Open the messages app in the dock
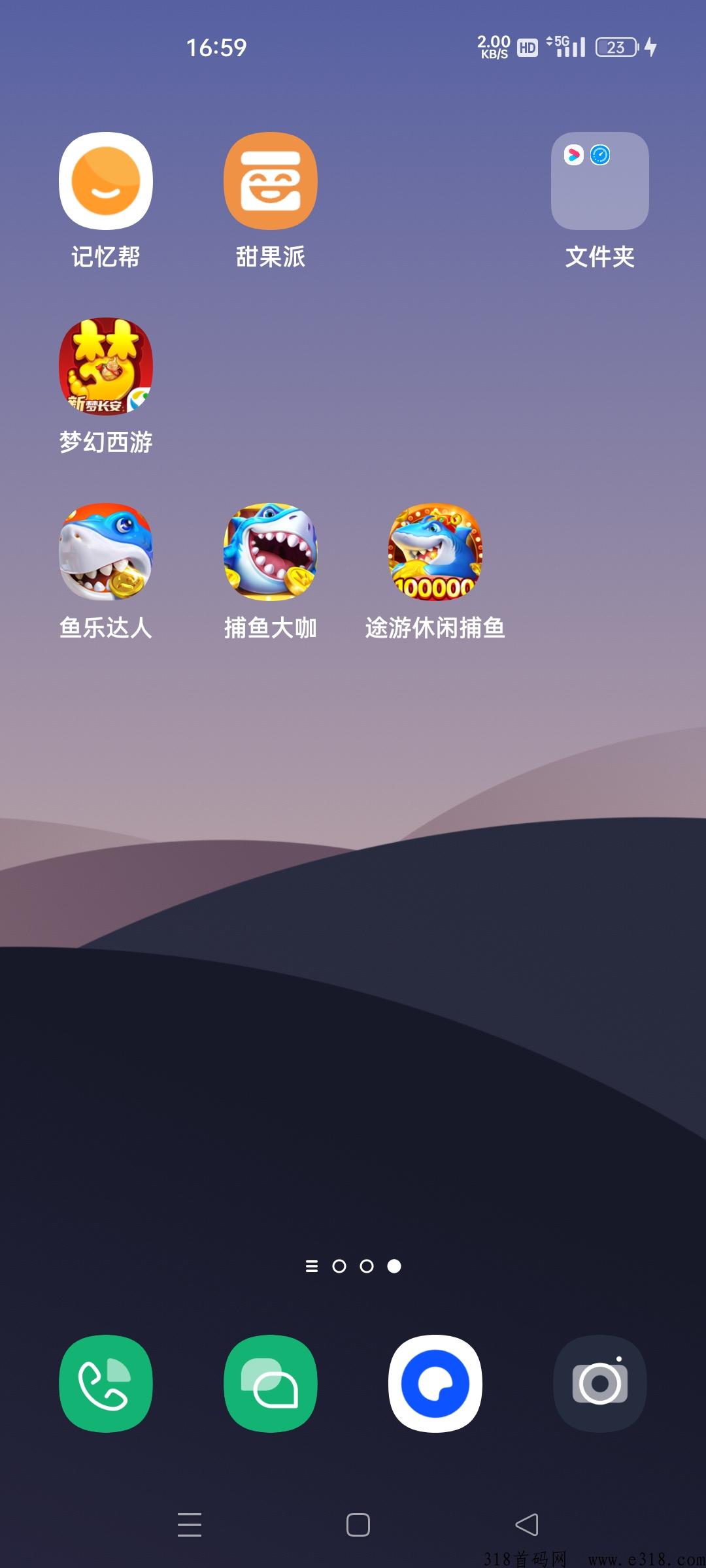Screen dimensions: 706x1568 pos(271,1383)
